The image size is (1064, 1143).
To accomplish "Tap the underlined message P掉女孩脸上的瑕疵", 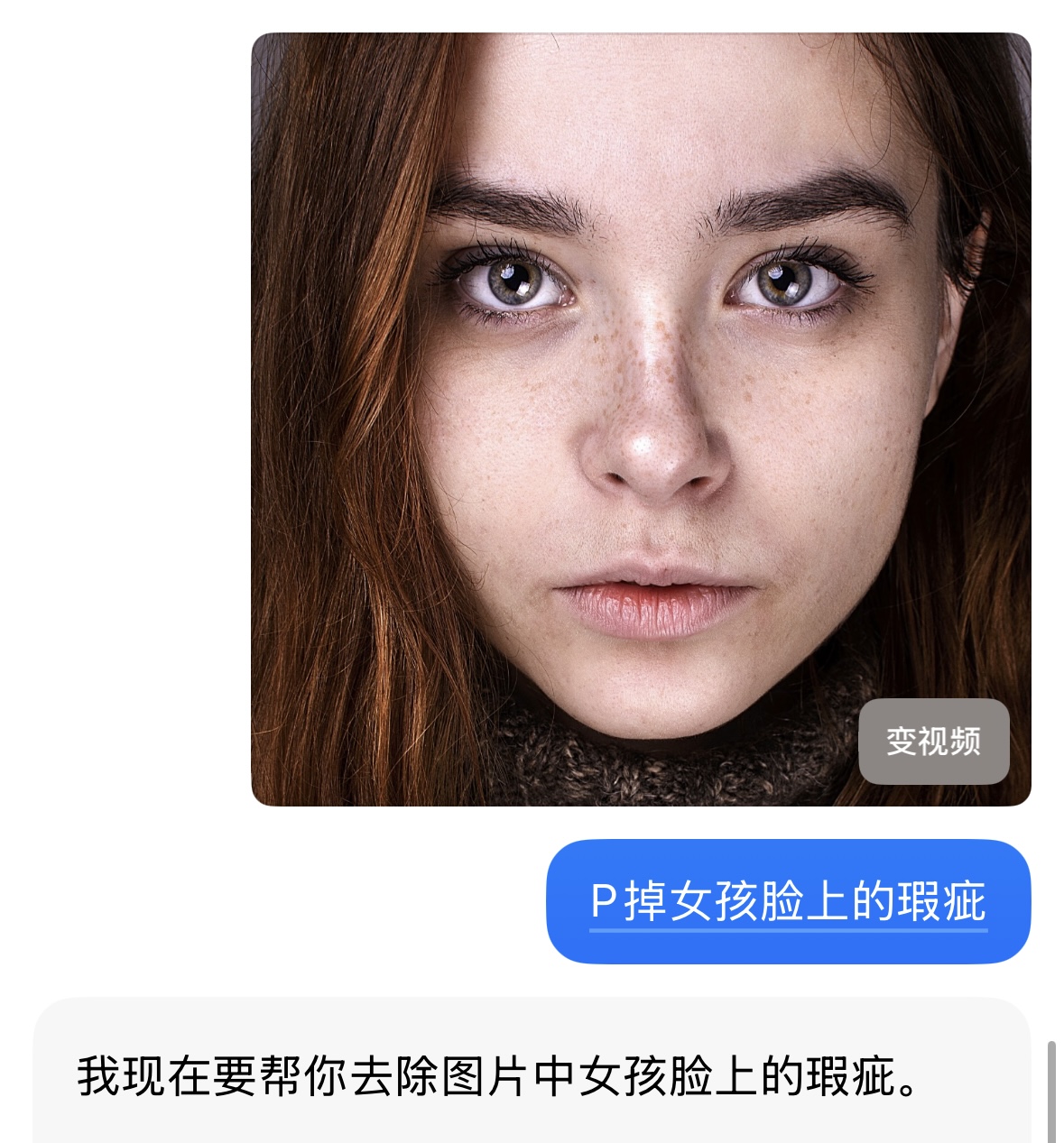I will [788, 901].
